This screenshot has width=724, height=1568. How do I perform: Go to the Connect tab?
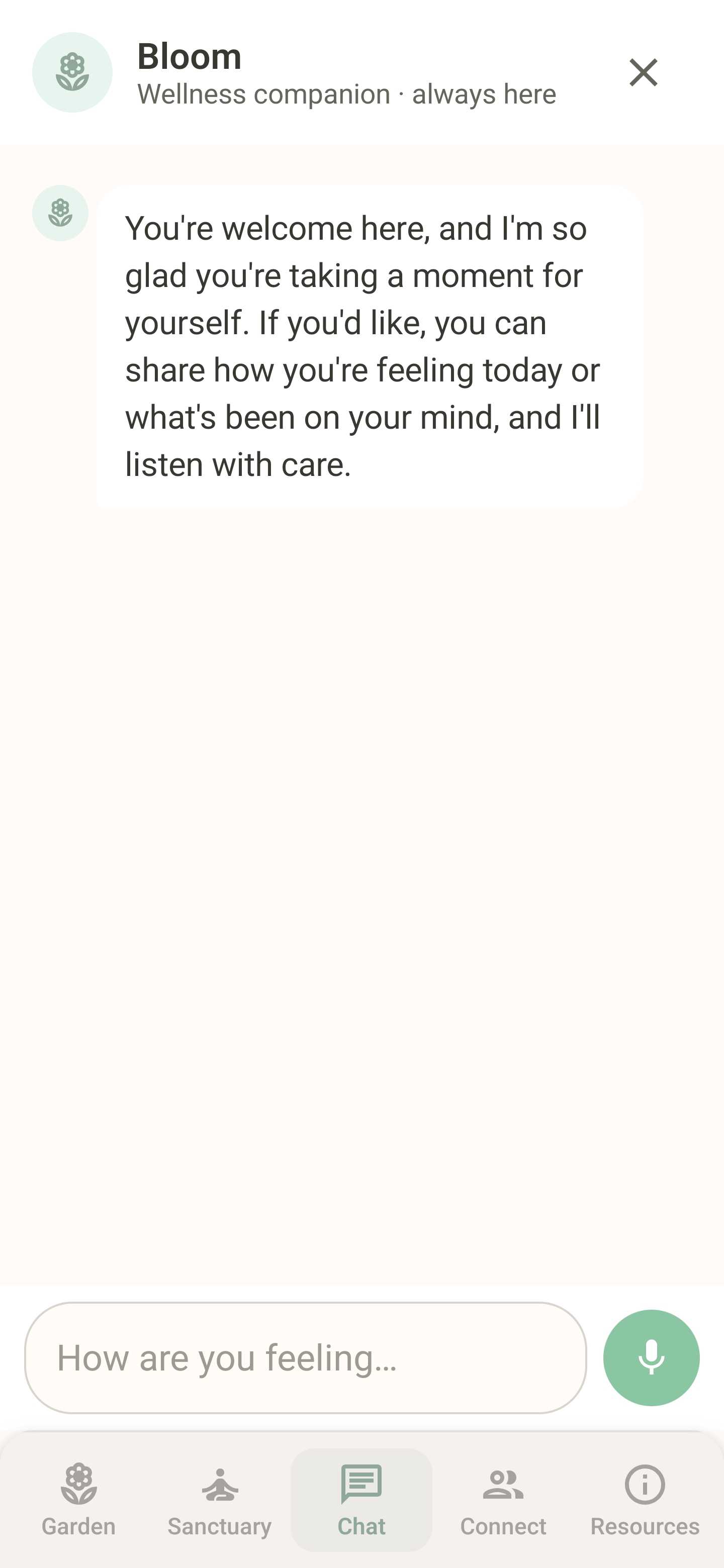click(x=503, y=1500)
